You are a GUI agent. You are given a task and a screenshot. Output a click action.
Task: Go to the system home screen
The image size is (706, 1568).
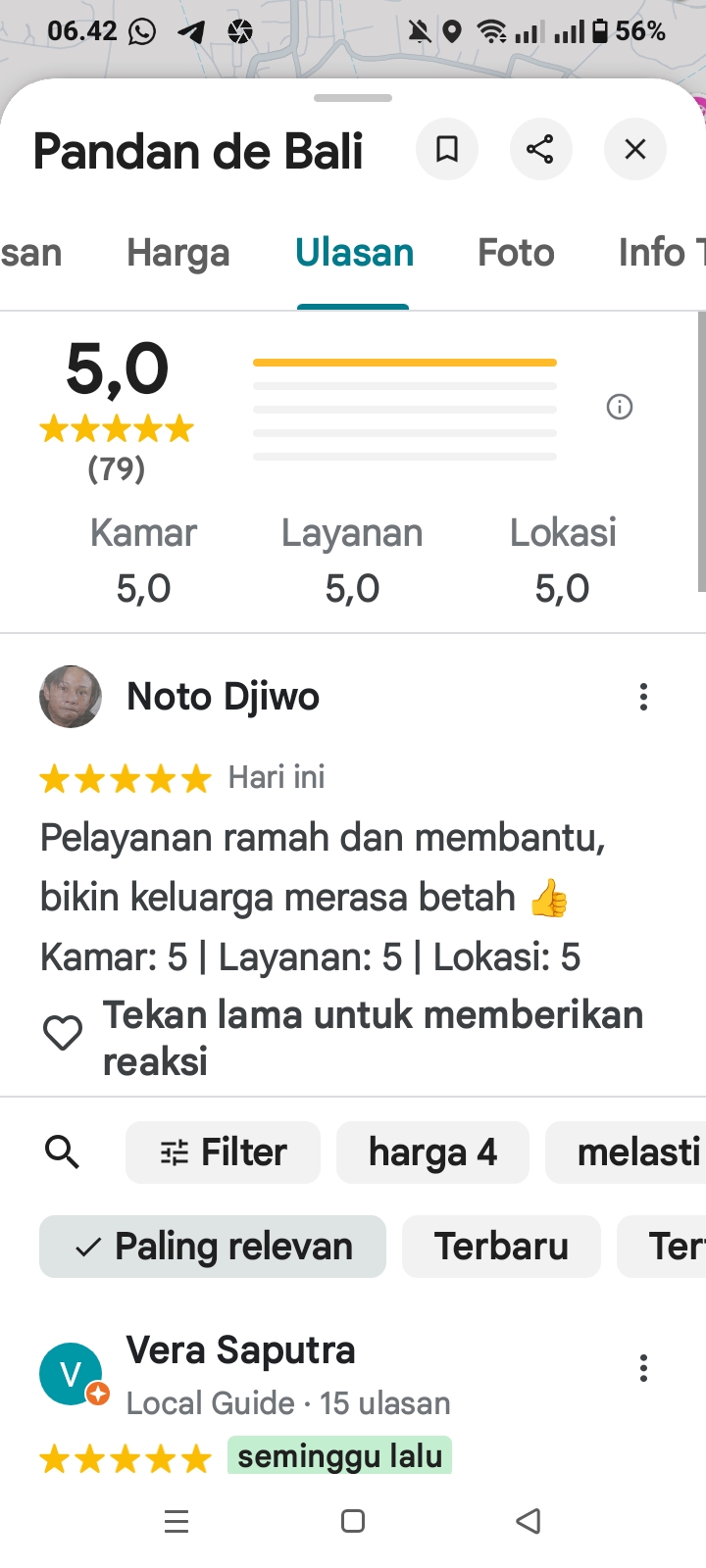coord(353,1521)
